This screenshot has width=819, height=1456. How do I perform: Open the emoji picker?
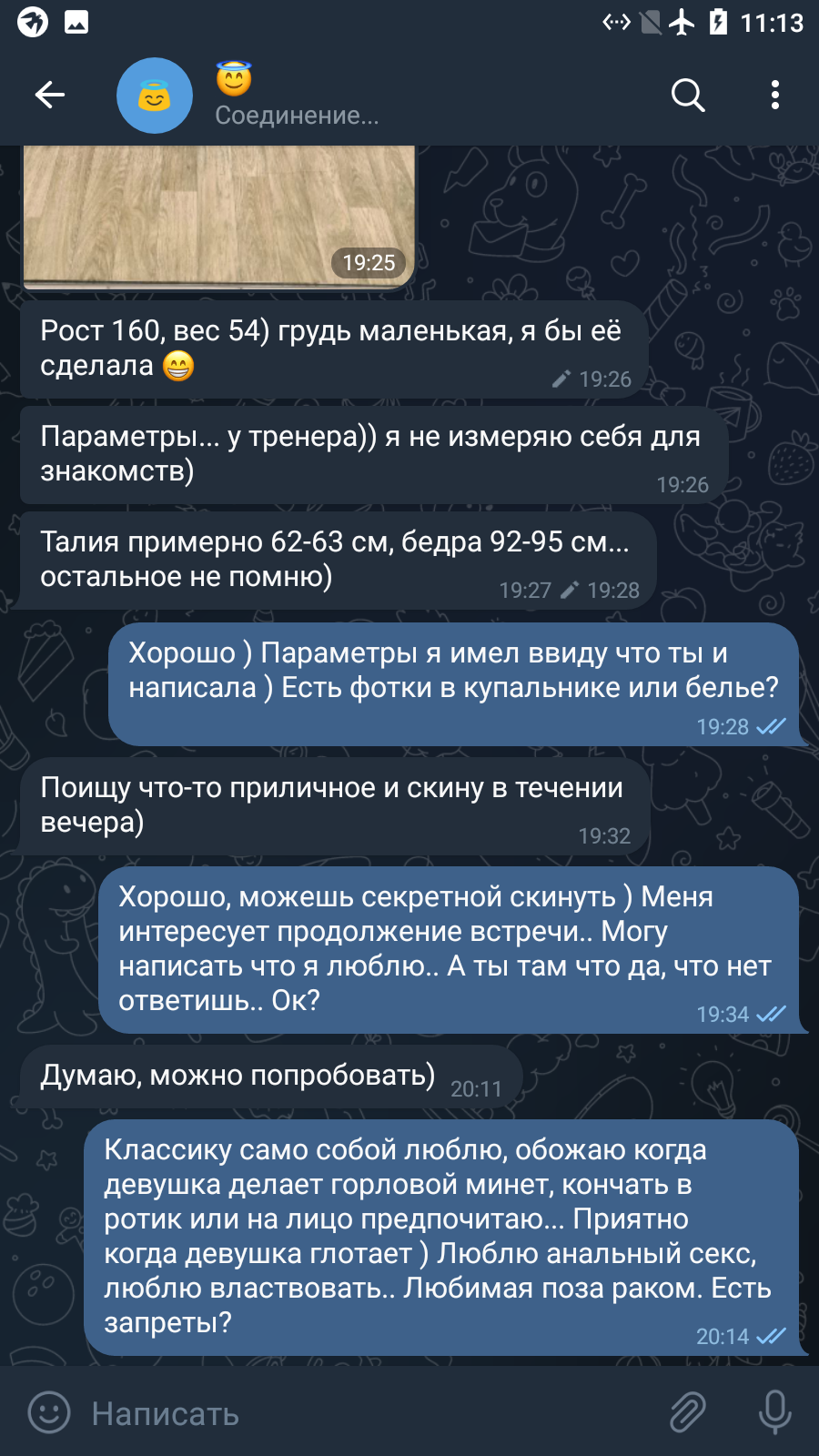[x=49, y=1412]
